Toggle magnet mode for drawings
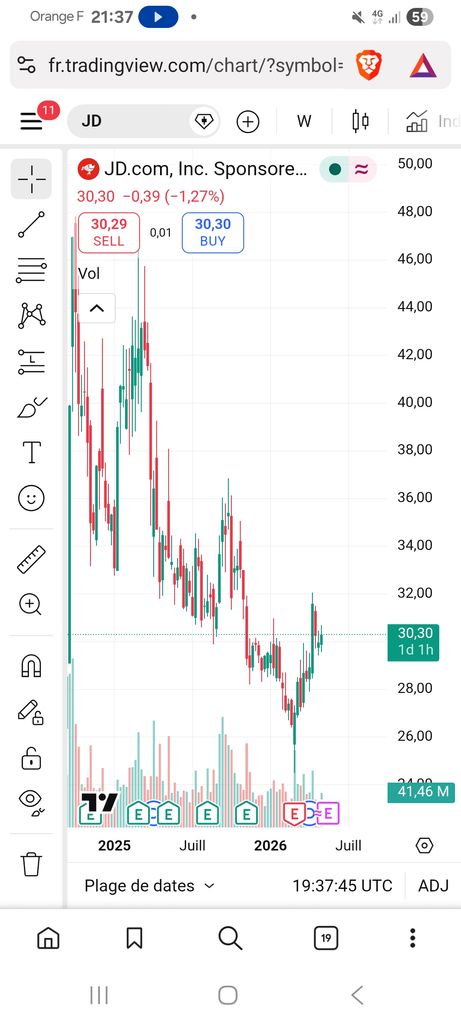Viewport: 461px width, 1024px height. point(31,666)
